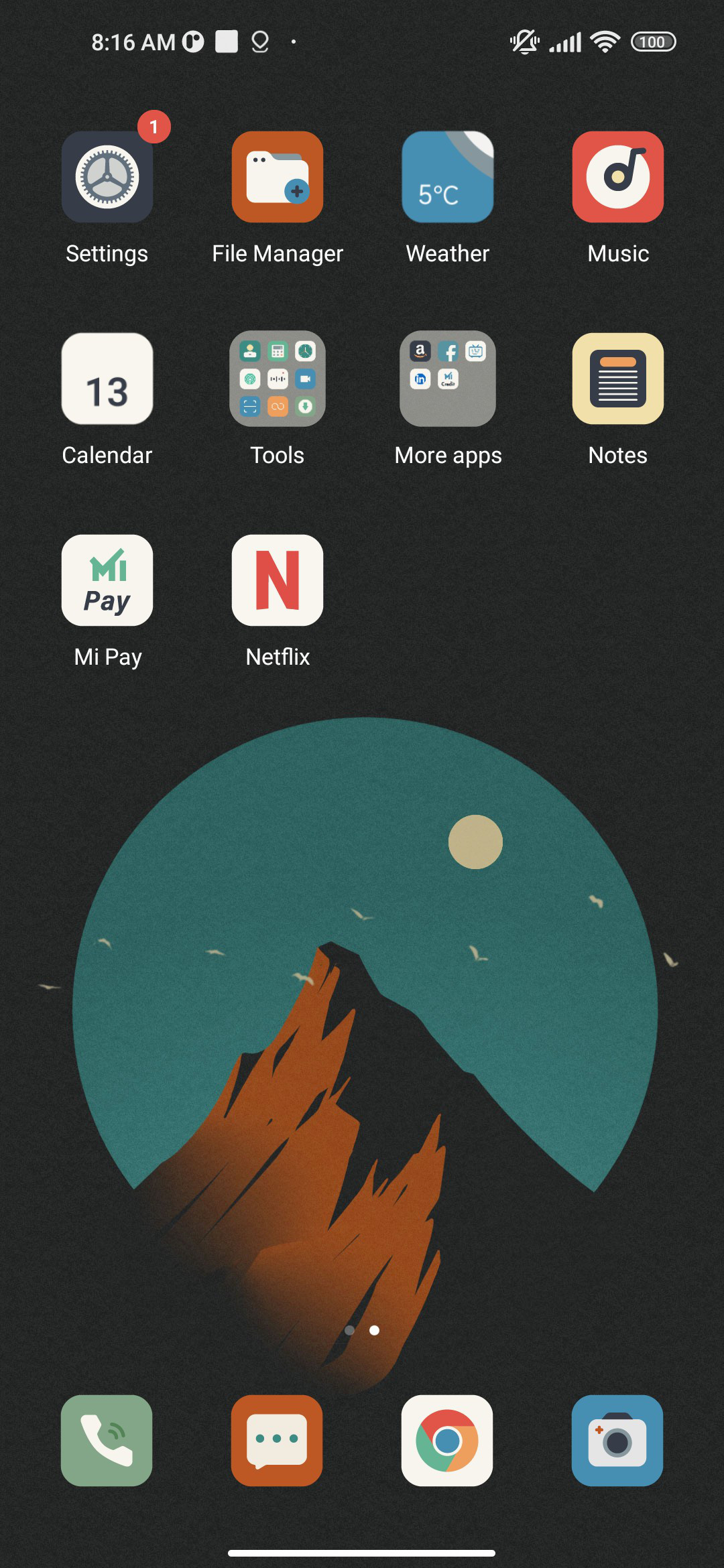Launch the Music app

618,177
